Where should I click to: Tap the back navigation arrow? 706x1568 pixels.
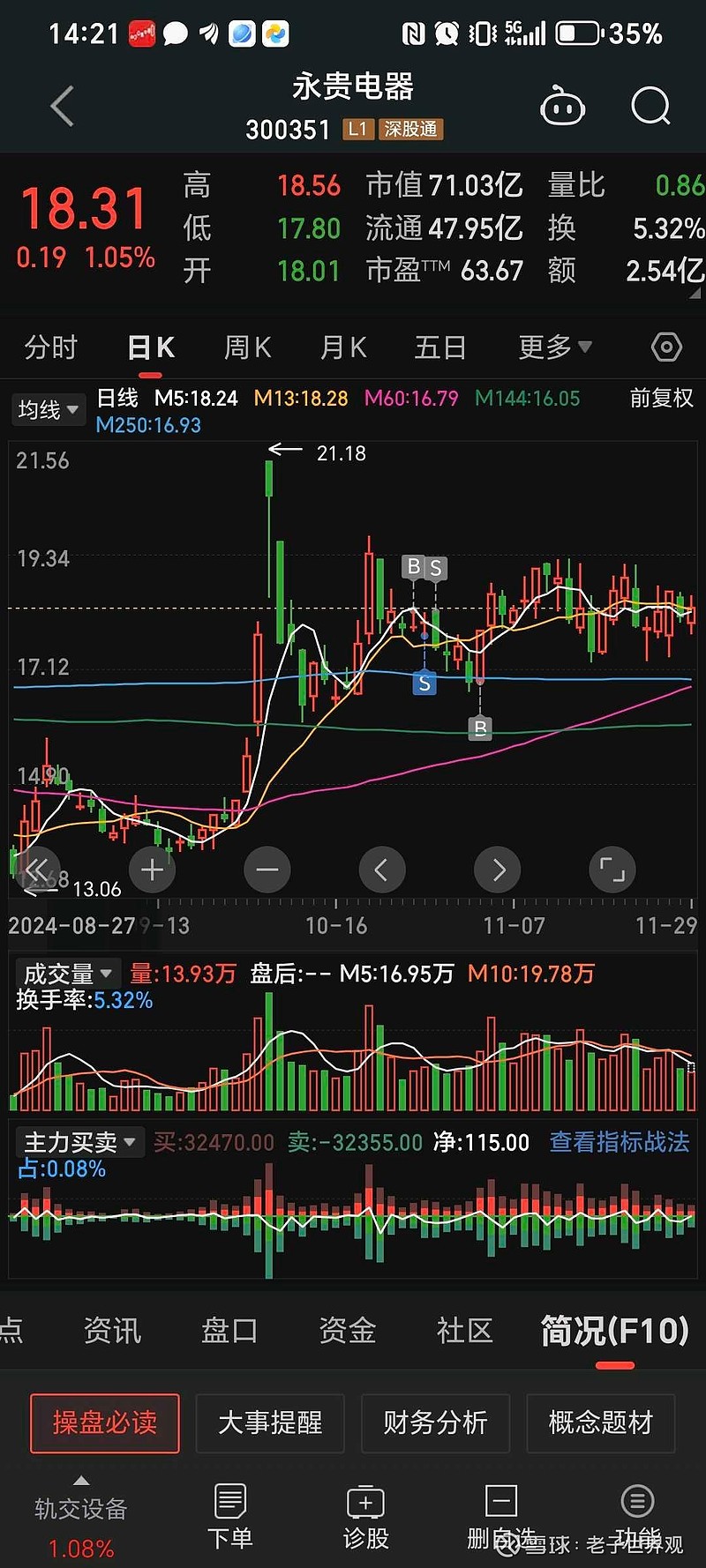(x=60, y=105)
